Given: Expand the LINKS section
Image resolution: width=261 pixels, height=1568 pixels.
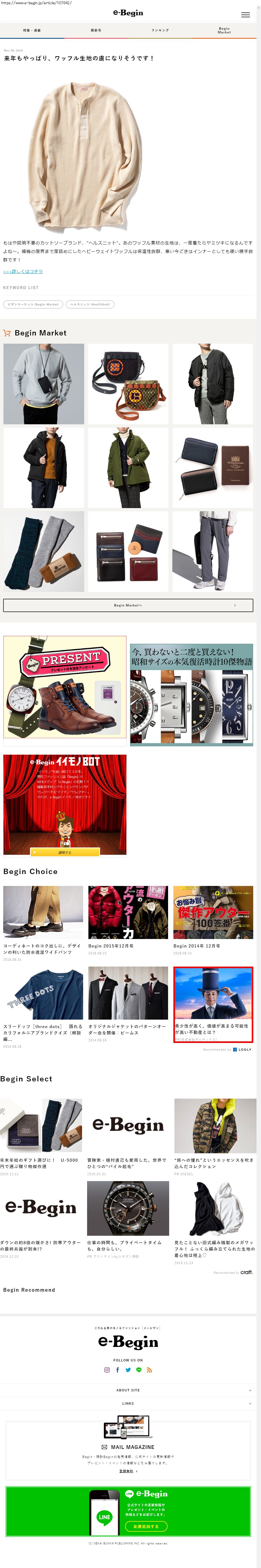Looking at the screenshot, I should [x=128, y=1404].
